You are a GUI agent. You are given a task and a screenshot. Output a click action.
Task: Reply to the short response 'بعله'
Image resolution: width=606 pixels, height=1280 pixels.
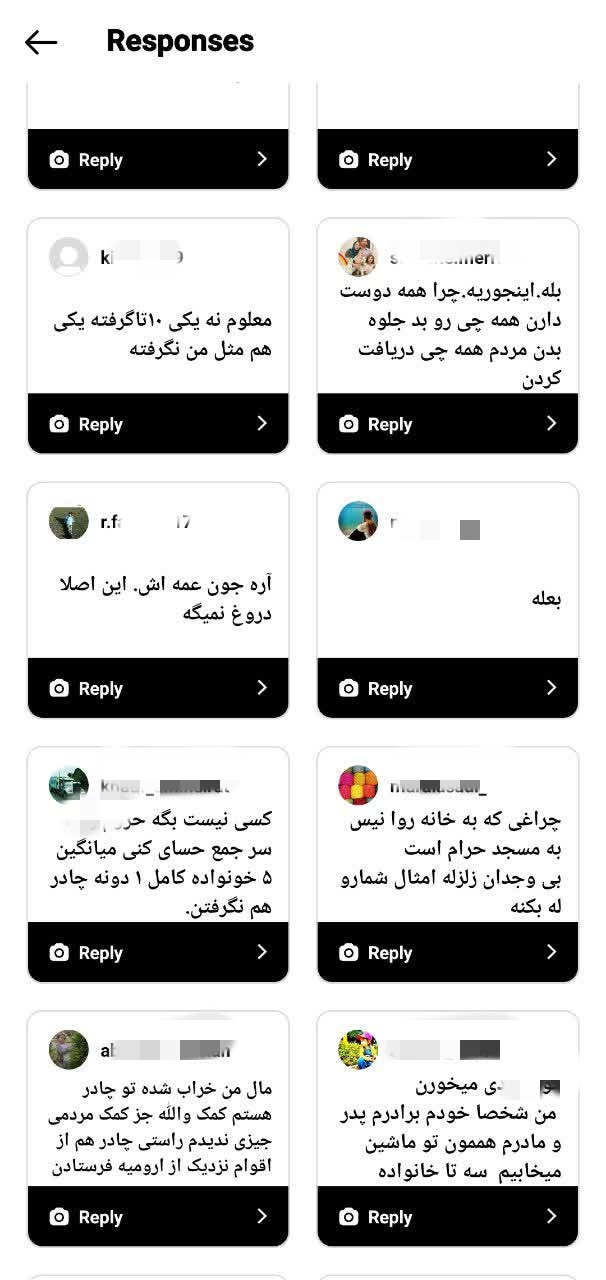[x=447, y=688]
